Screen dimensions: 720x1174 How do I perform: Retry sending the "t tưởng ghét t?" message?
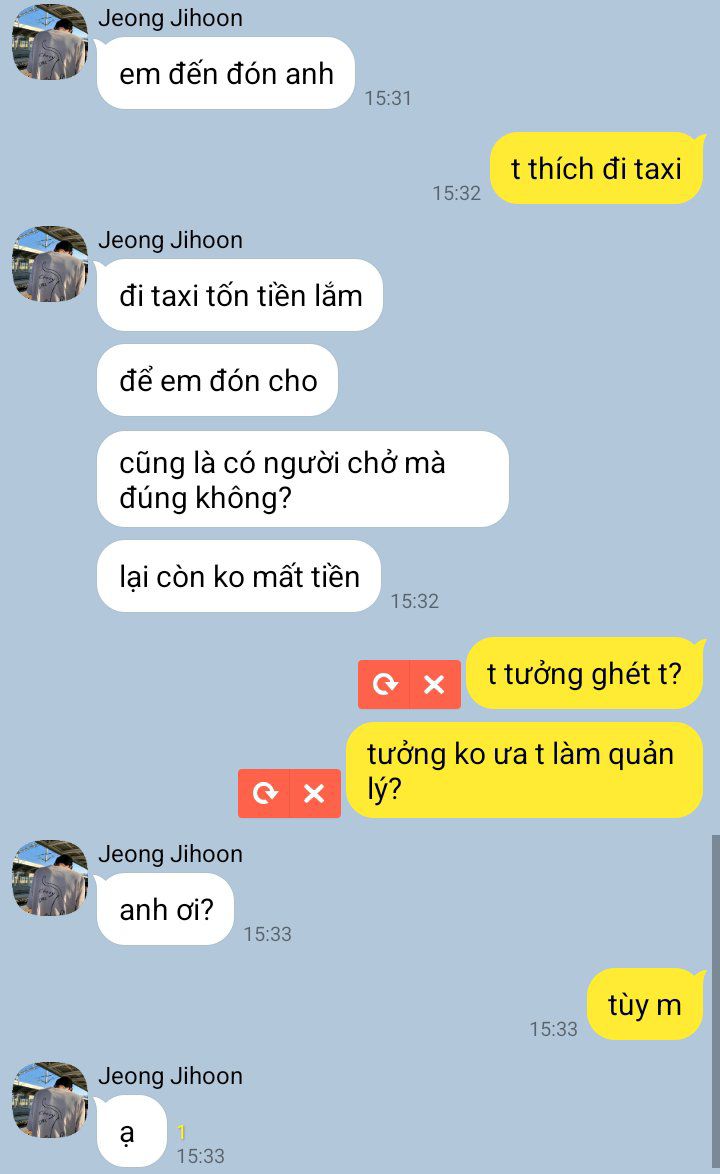click(385, 684)
